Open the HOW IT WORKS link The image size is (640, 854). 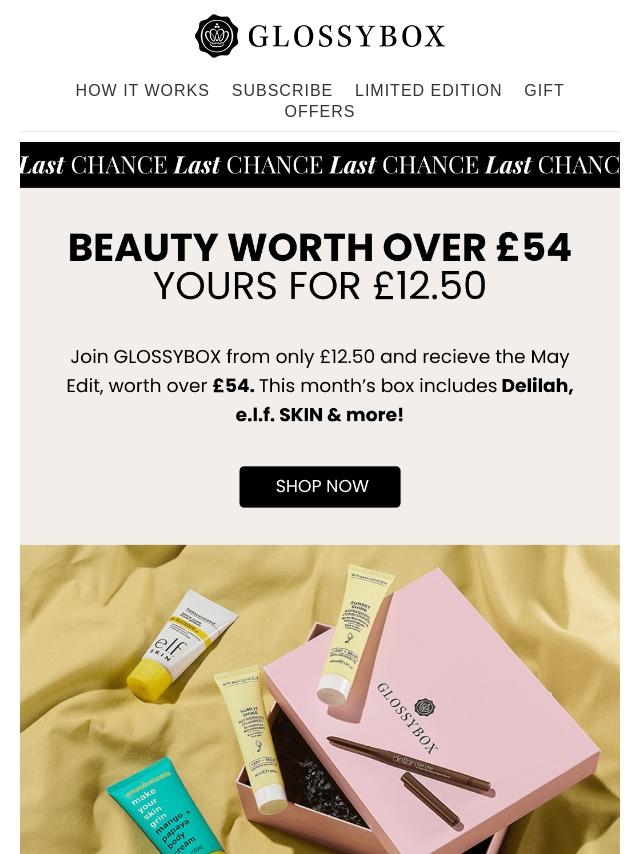click(142, 90)
